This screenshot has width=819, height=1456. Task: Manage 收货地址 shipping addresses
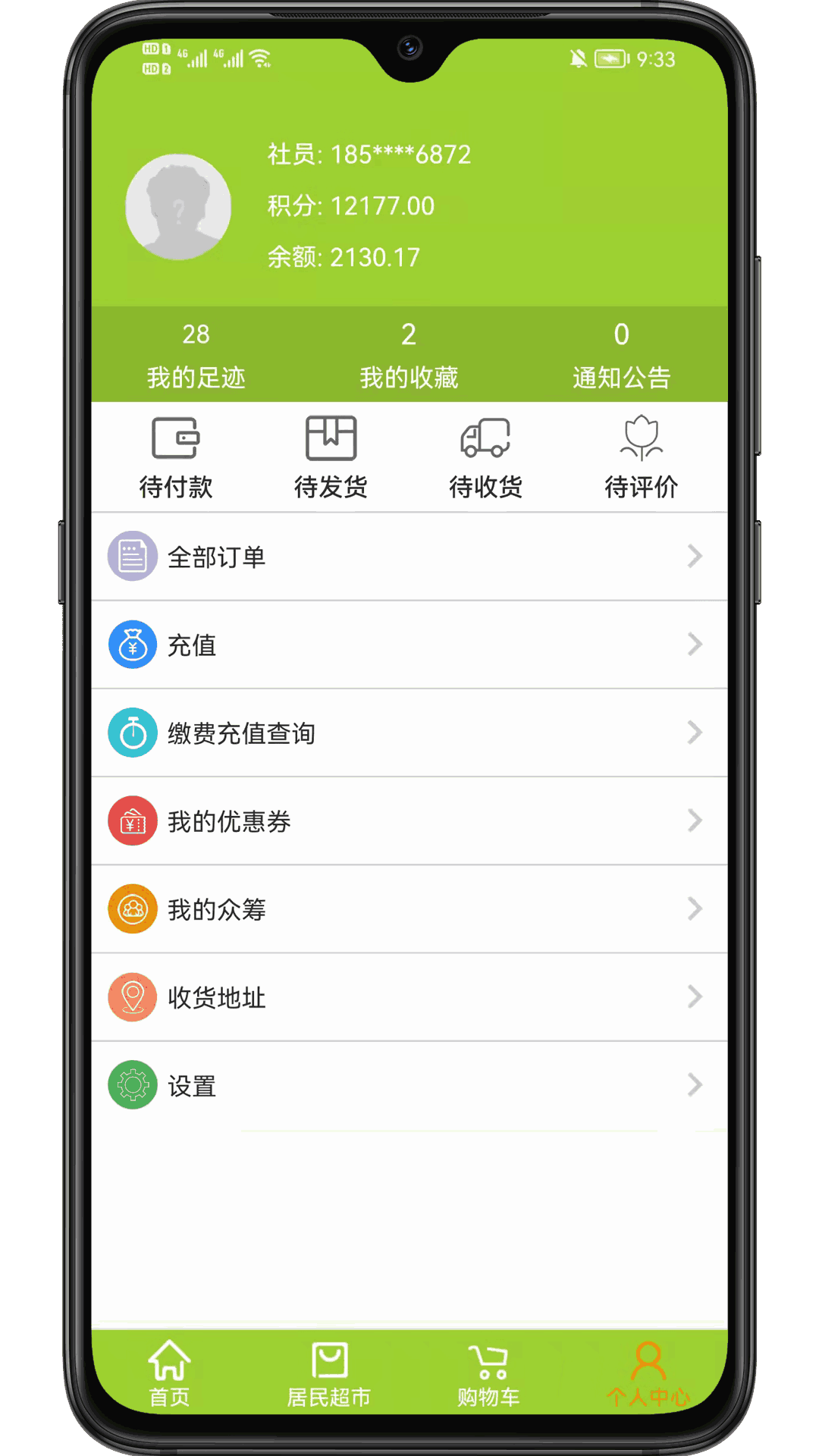coord(409,996)
